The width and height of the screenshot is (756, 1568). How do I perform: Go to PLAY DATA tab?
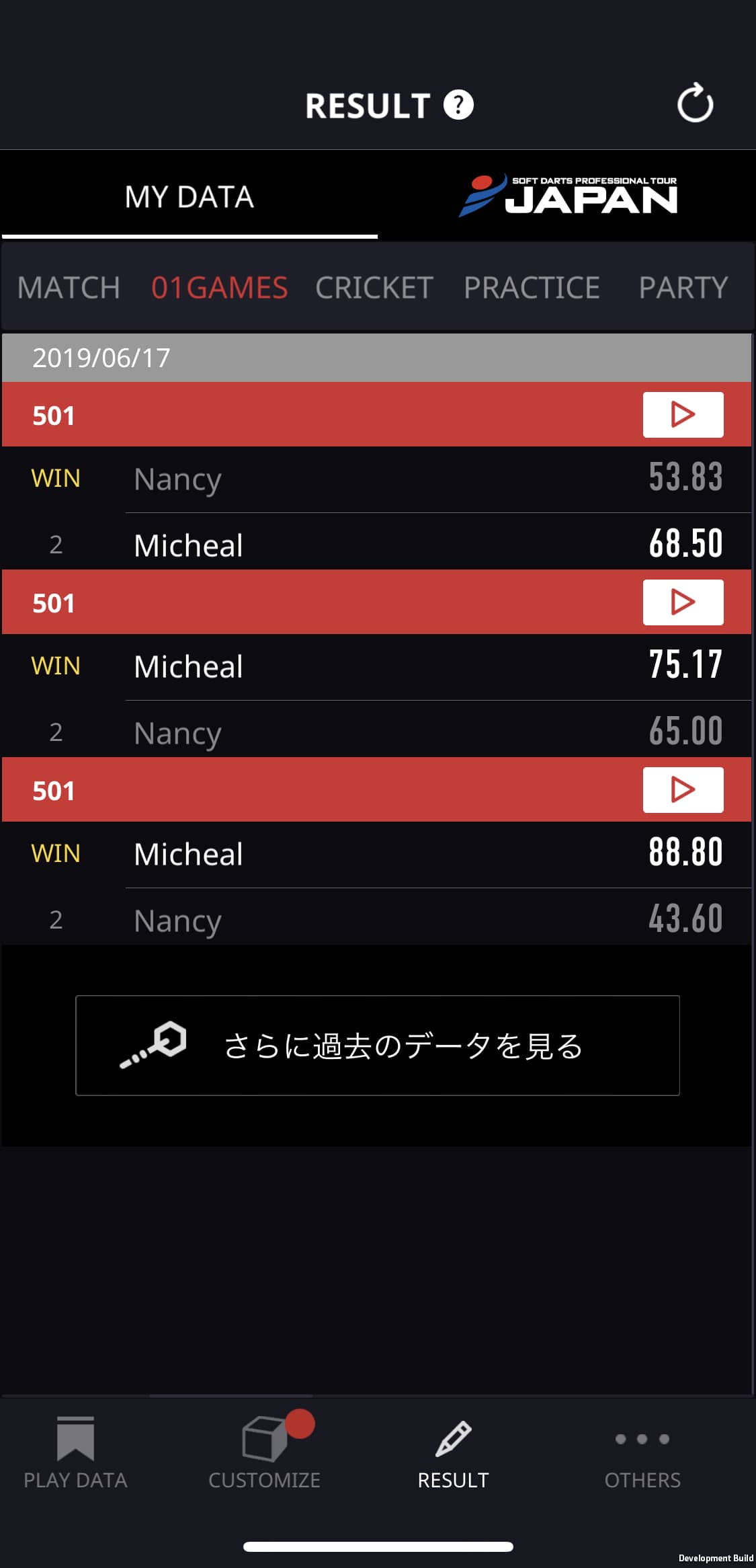coord(75,1454)
